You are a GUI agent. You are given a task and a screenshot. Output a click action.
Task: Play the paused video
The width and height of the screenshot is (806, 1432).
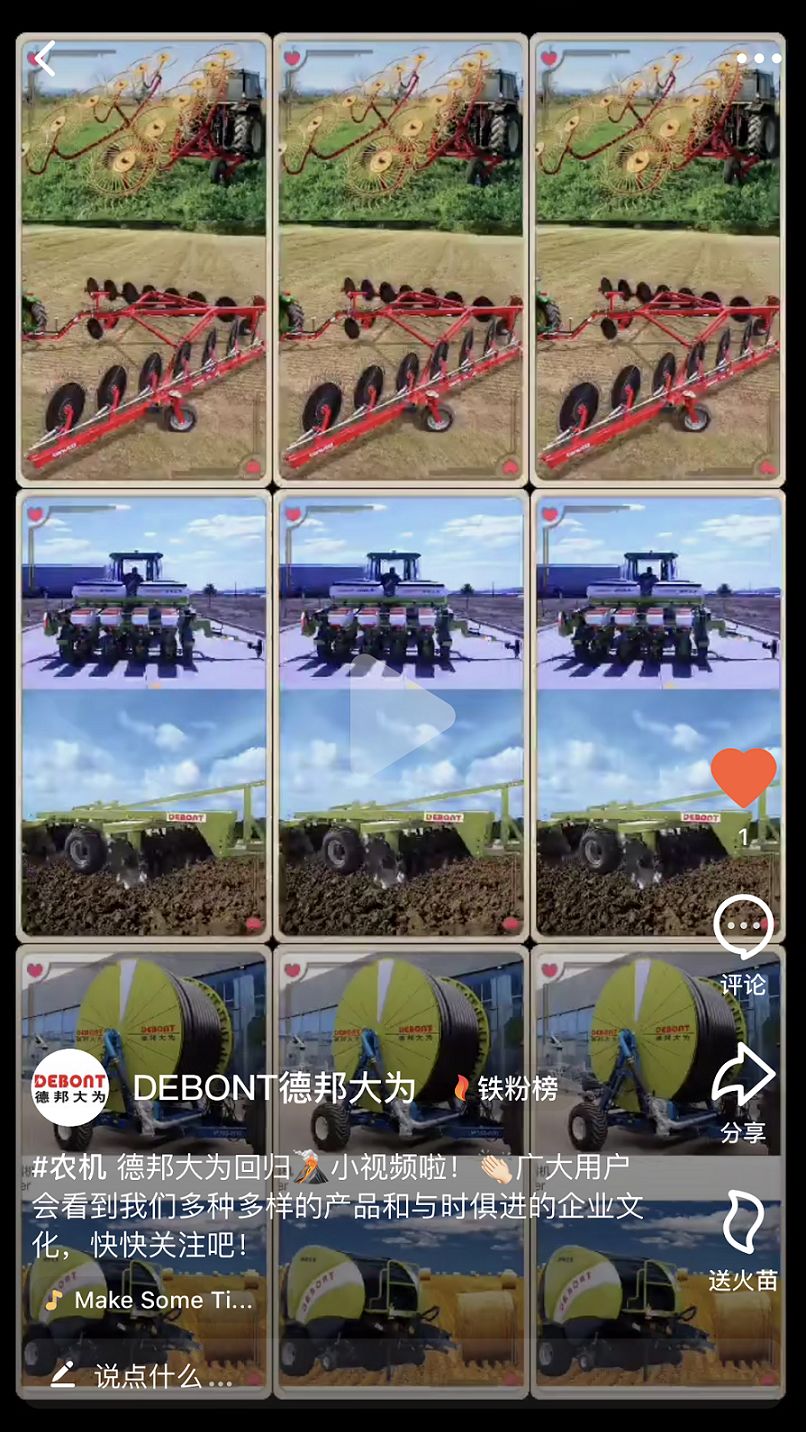pos(402,715)
